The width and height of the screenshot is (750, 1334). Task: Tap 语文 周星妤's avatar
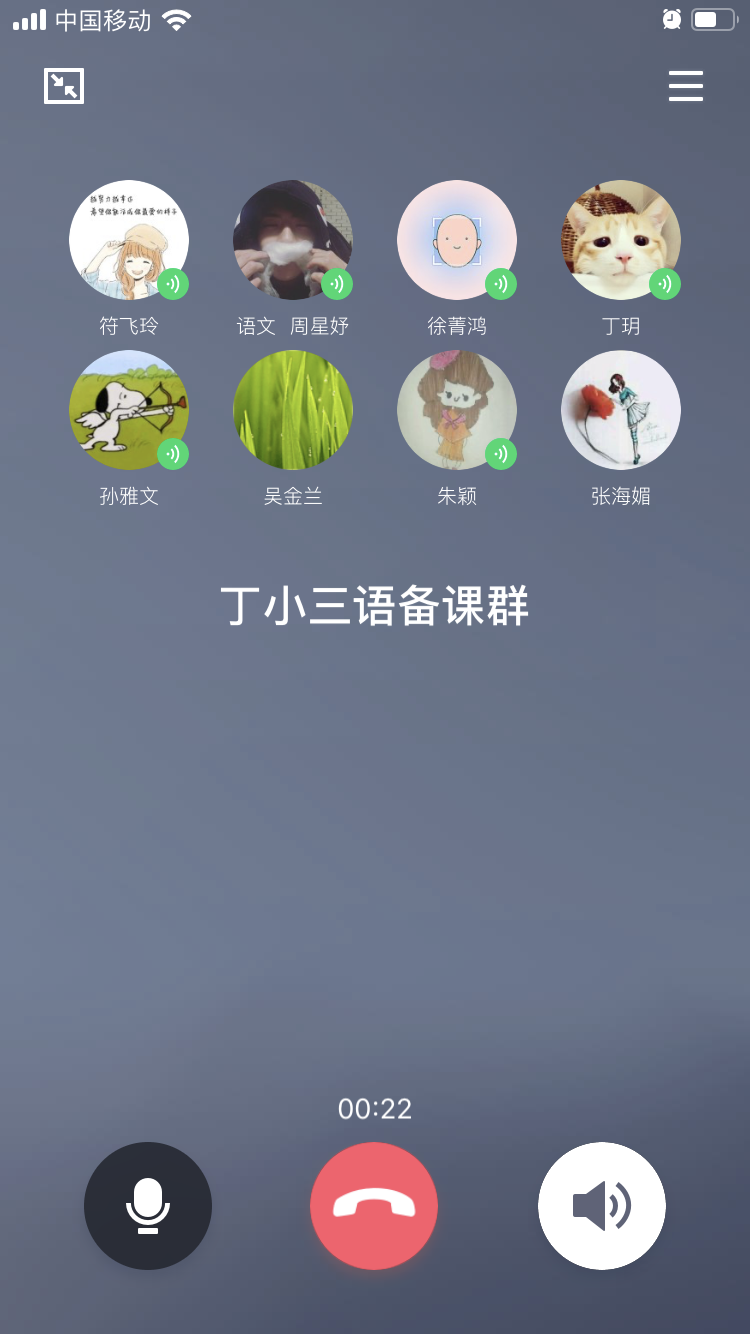pyautogui.click(x=293, y=240)
